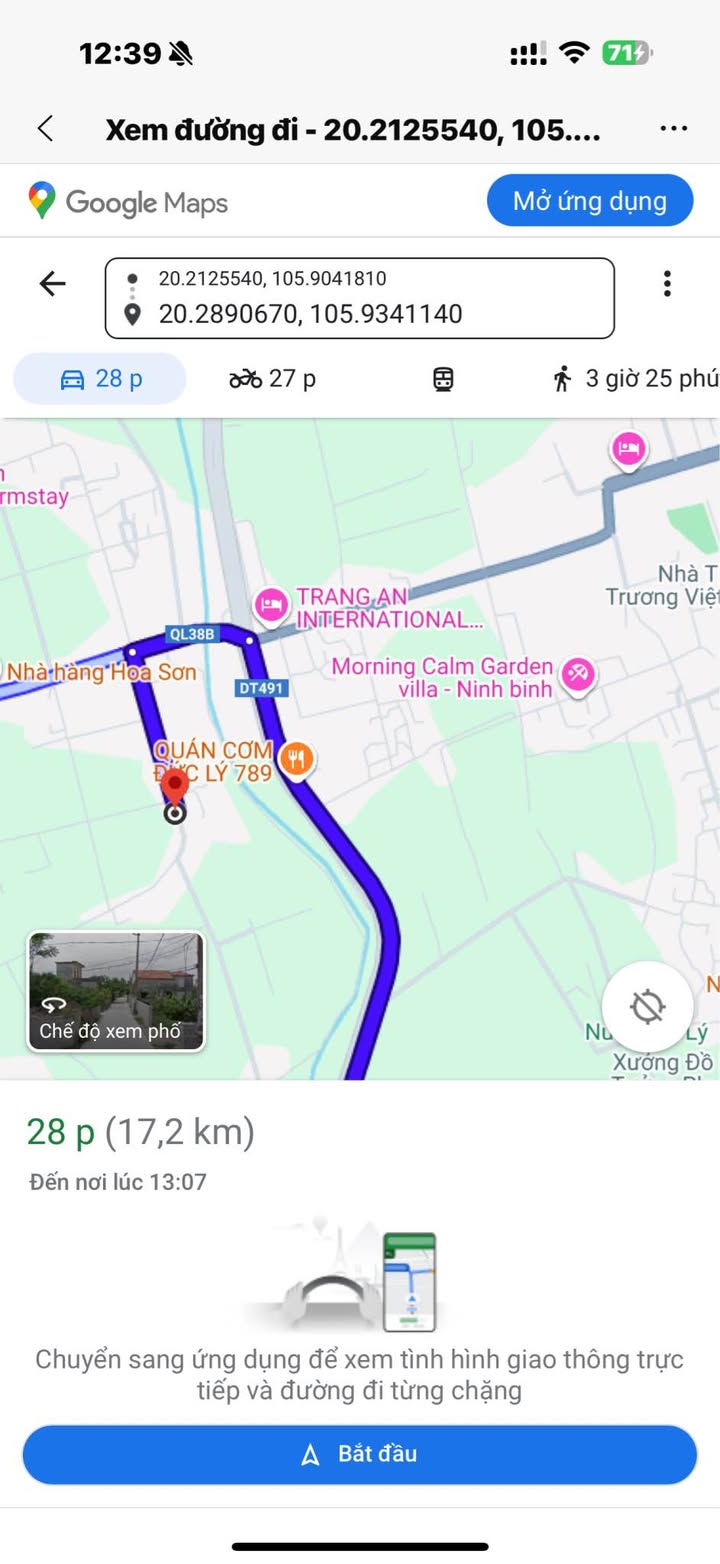Open the Morning Calm Garden villa marker
This screenshot has height=1564, width=720.
578,674
